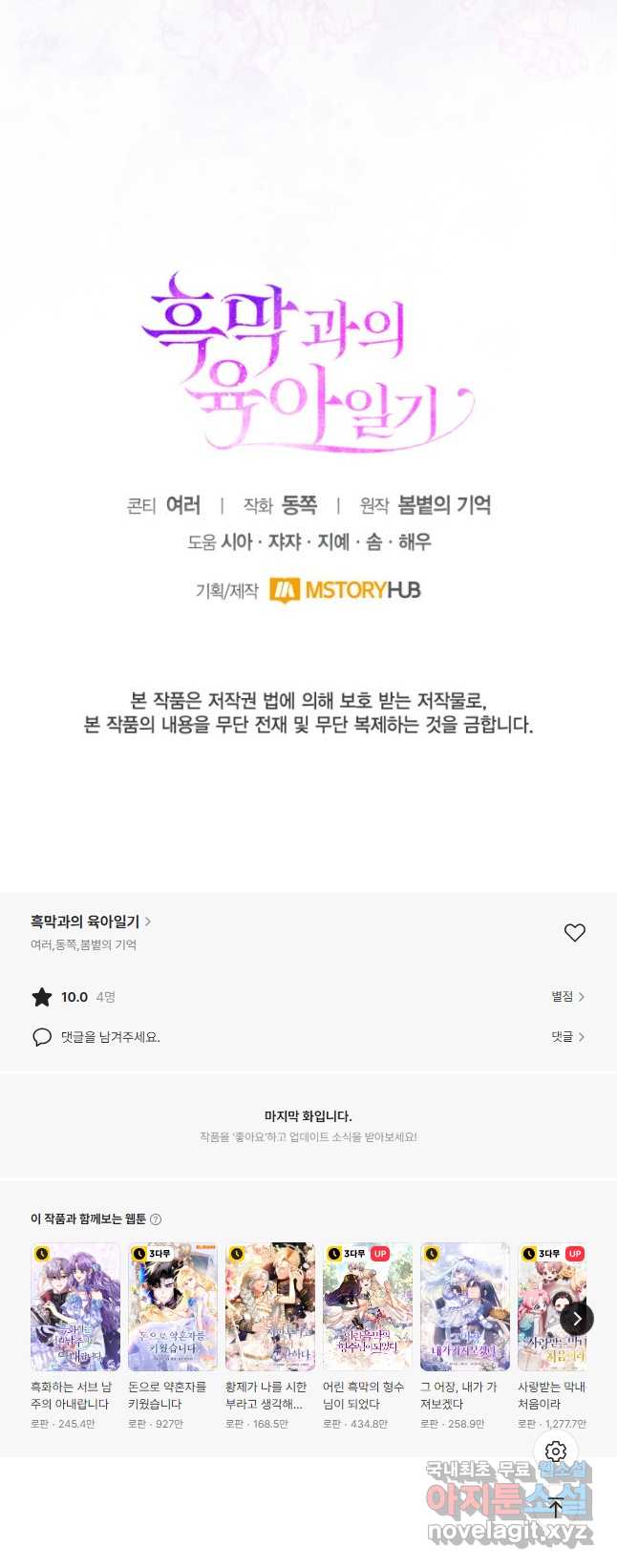Open viewer settings gear
The height and width of the screenshot is (1568, 617).
point(556,1451)
